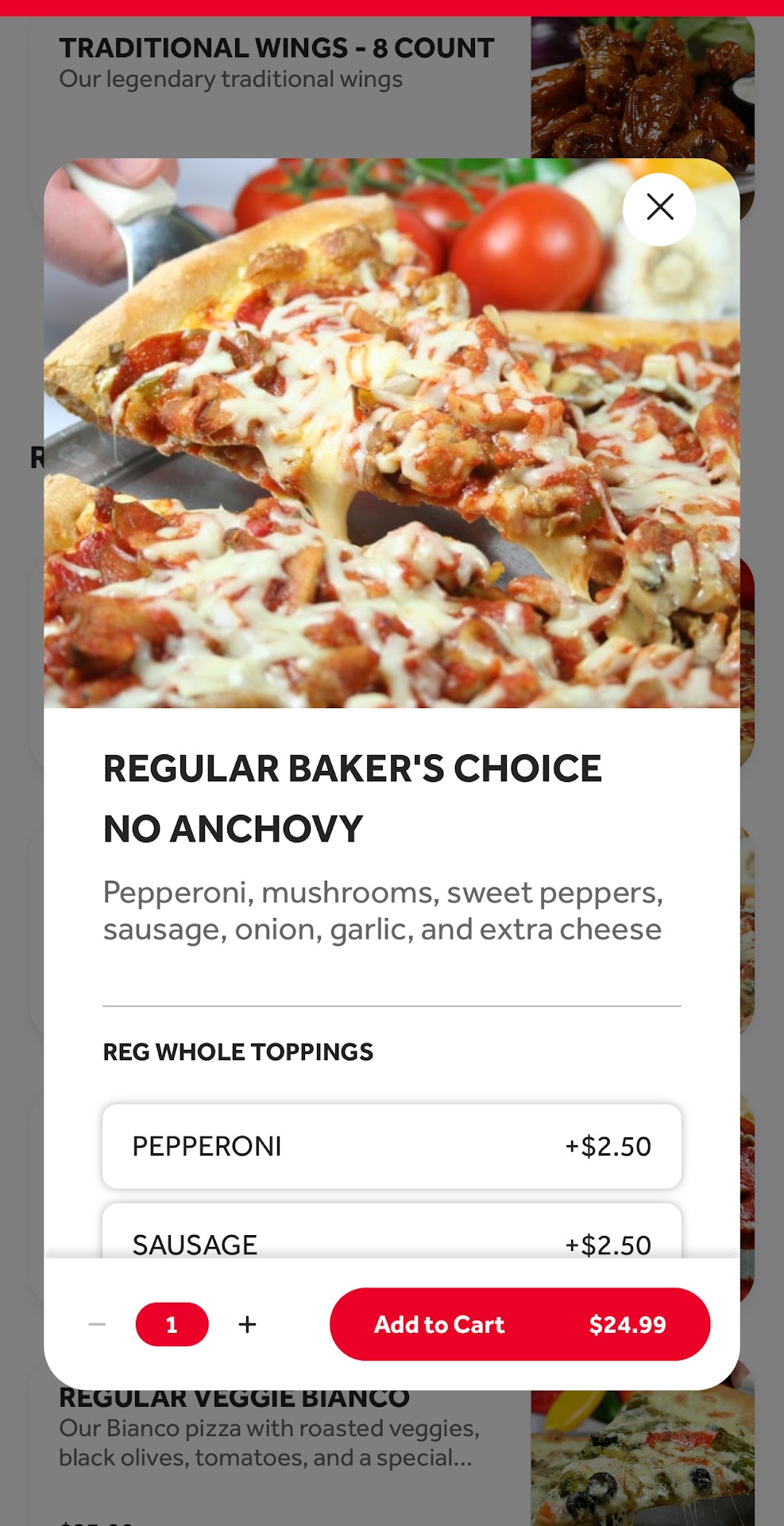Increase quantity with the plus button

pyautogui.click(x=248, y=1324)
